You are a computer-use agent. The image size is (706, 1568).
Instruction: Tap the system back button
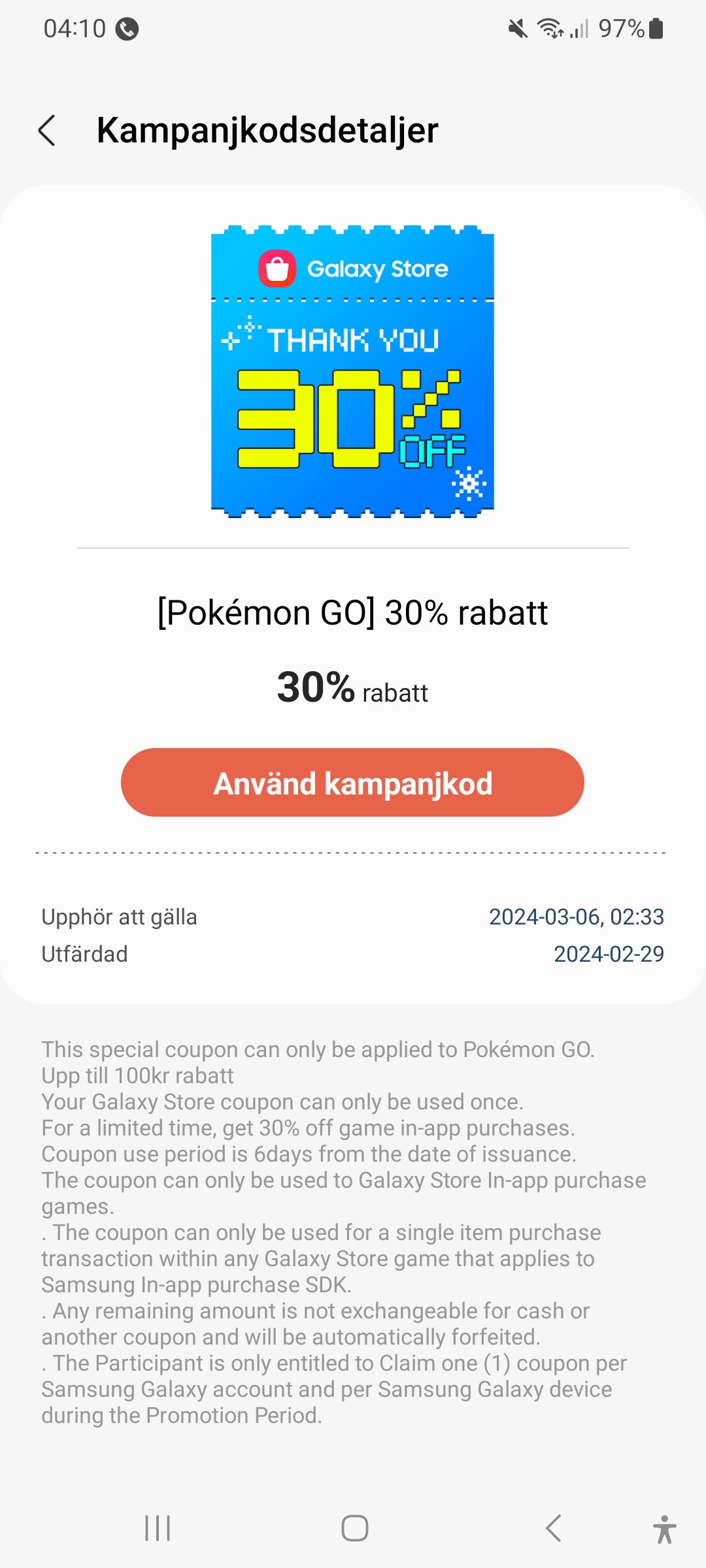click(553, 1528)
